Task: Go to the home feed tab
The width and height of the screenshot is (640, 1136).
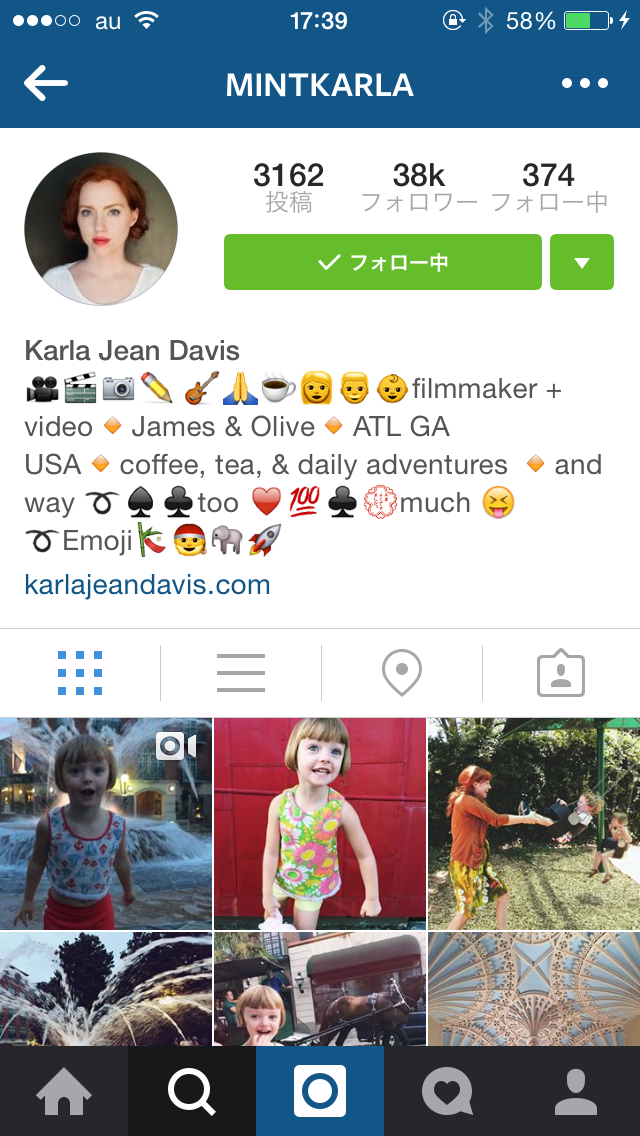Action: pos(64,1091)
